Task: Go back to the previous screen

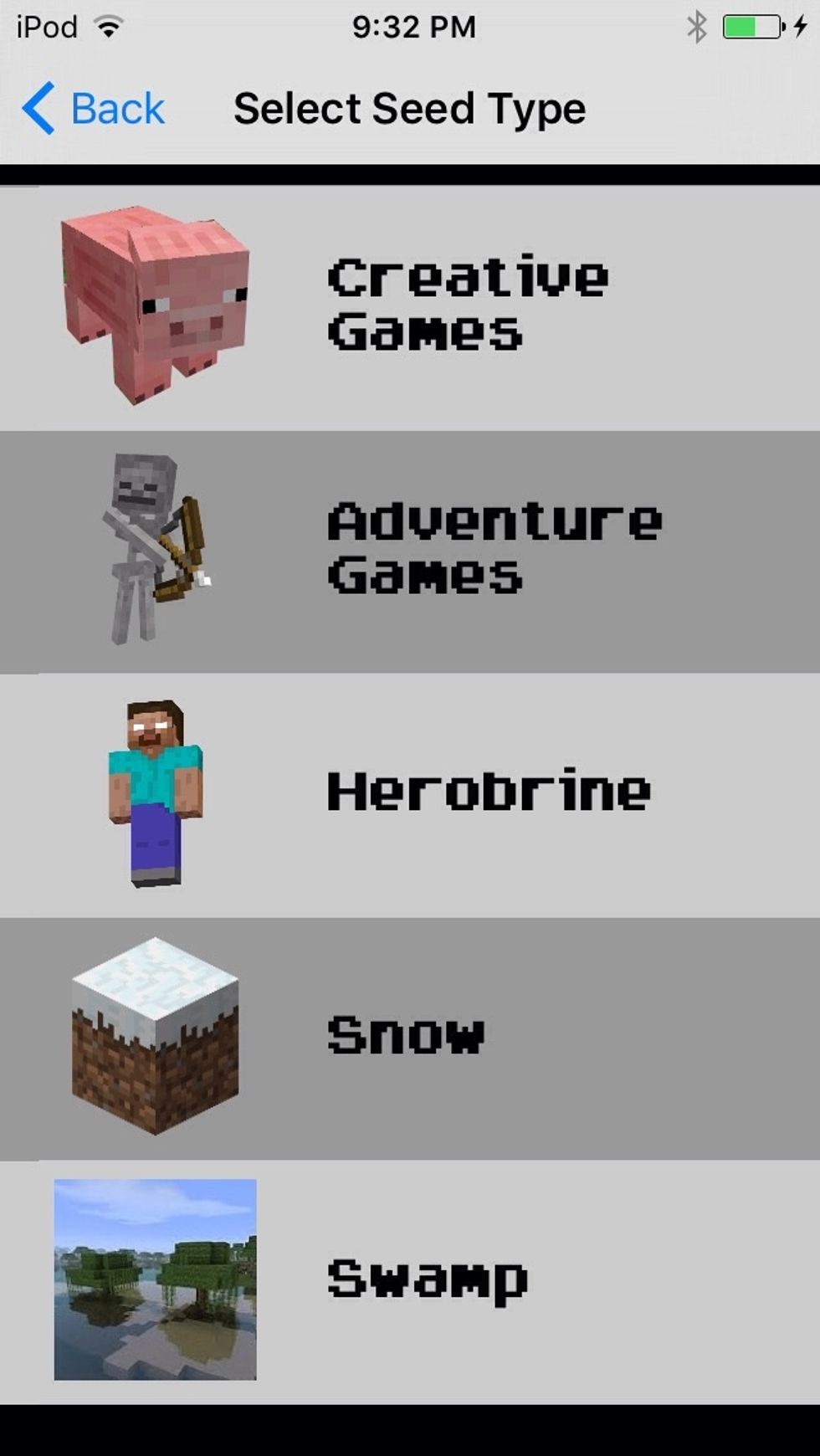Action: tap(94, 109)
